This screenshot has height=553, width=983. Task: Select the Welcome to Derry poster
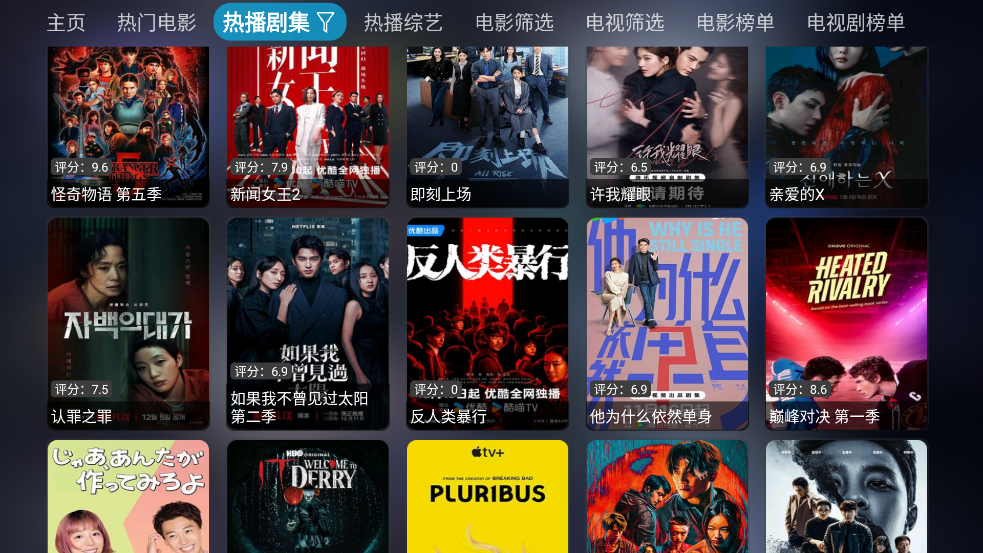click(308, 497)
